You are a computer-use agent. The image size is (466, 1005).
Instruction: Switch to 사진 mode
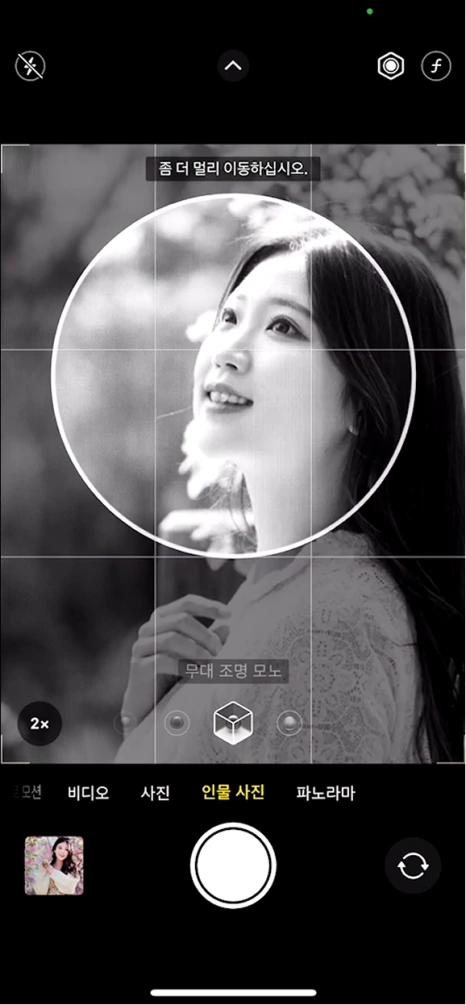[x=155, y=793]
